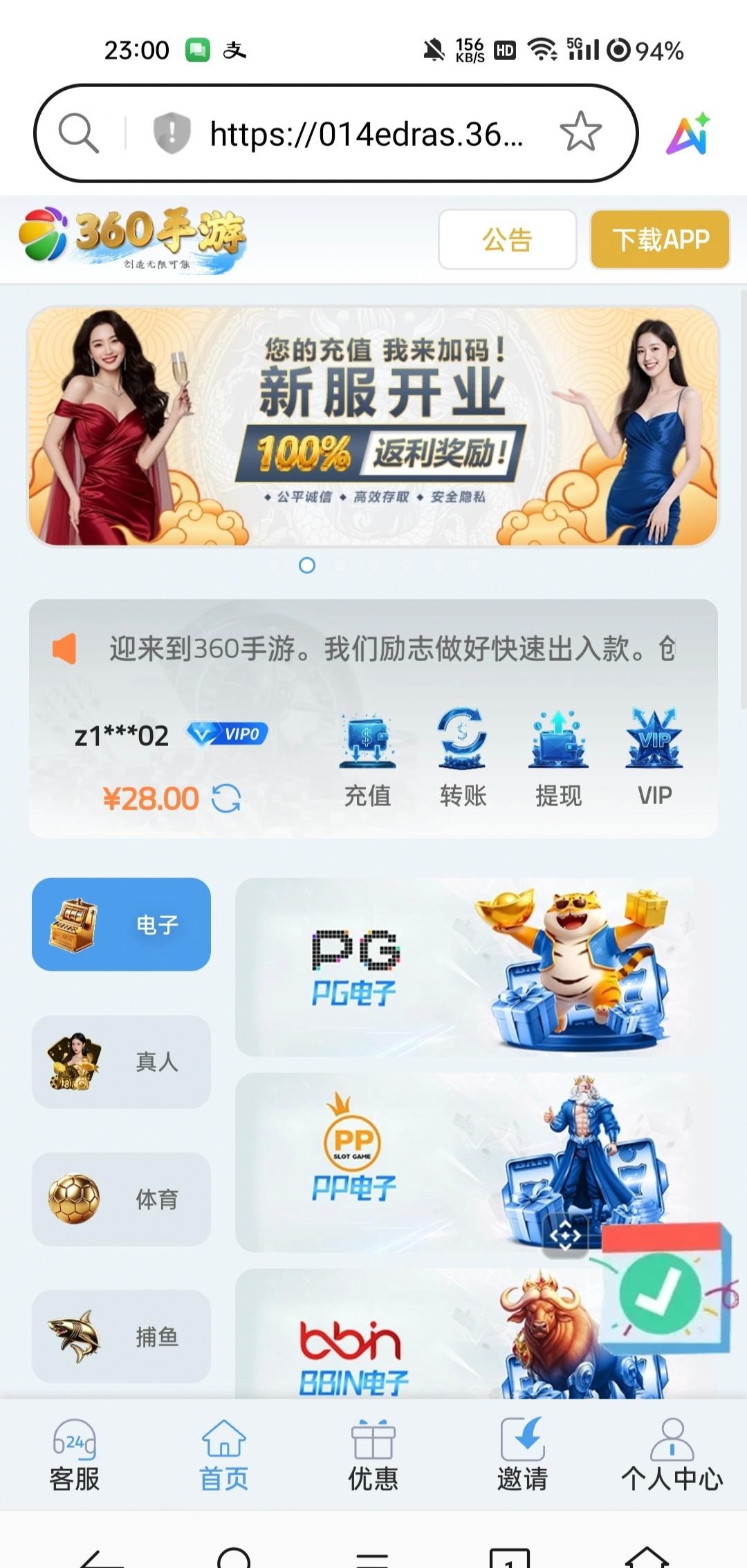
Task: Refresh the ¥28.00 balance
Action: 226,799
